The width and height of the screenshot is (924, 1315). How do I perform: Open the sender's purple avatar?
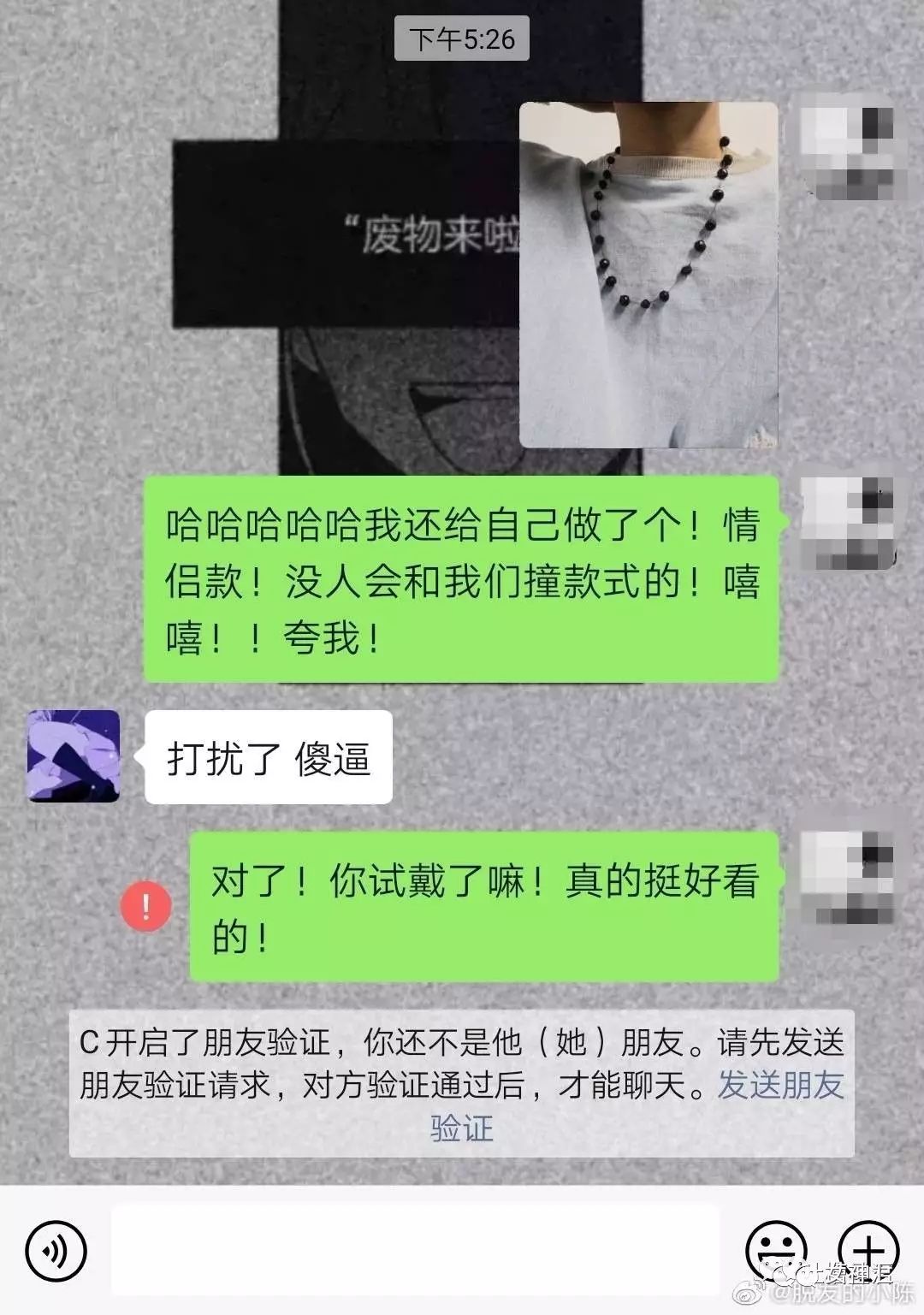tap(73, 756)
